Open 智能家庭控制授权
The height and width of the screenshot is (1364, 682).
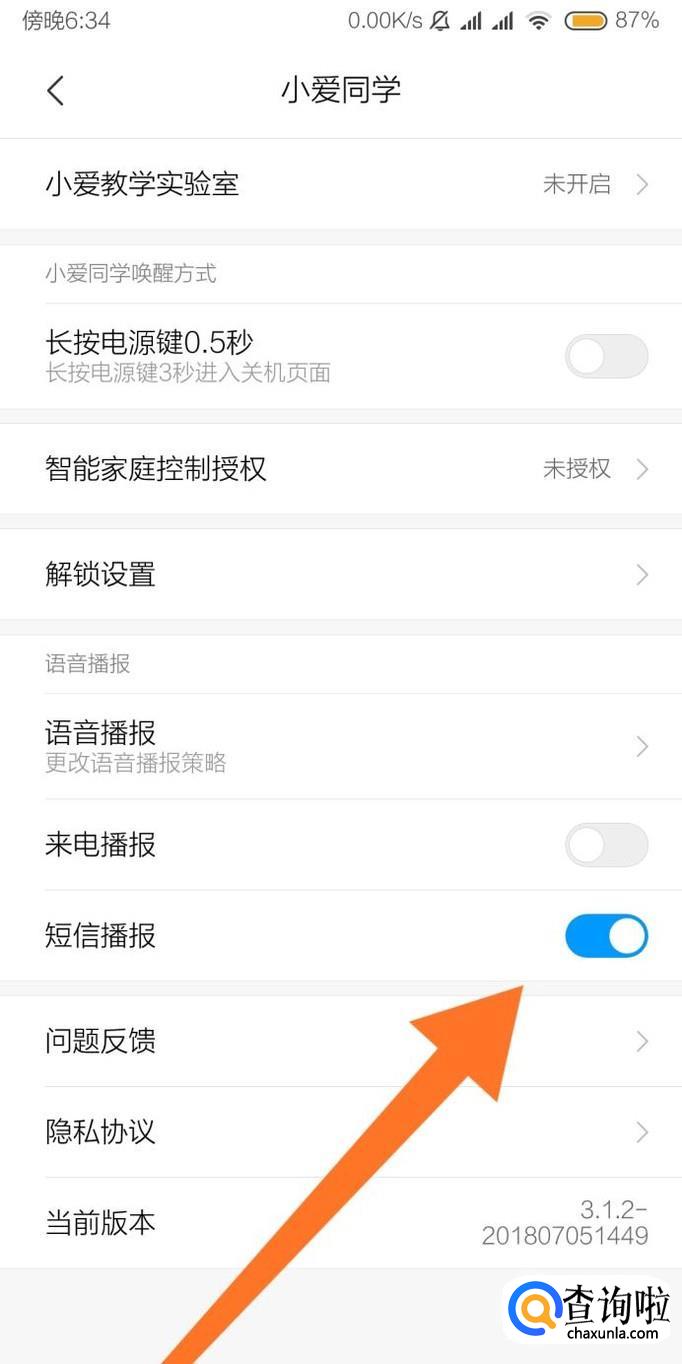click(x=340, y=469)
